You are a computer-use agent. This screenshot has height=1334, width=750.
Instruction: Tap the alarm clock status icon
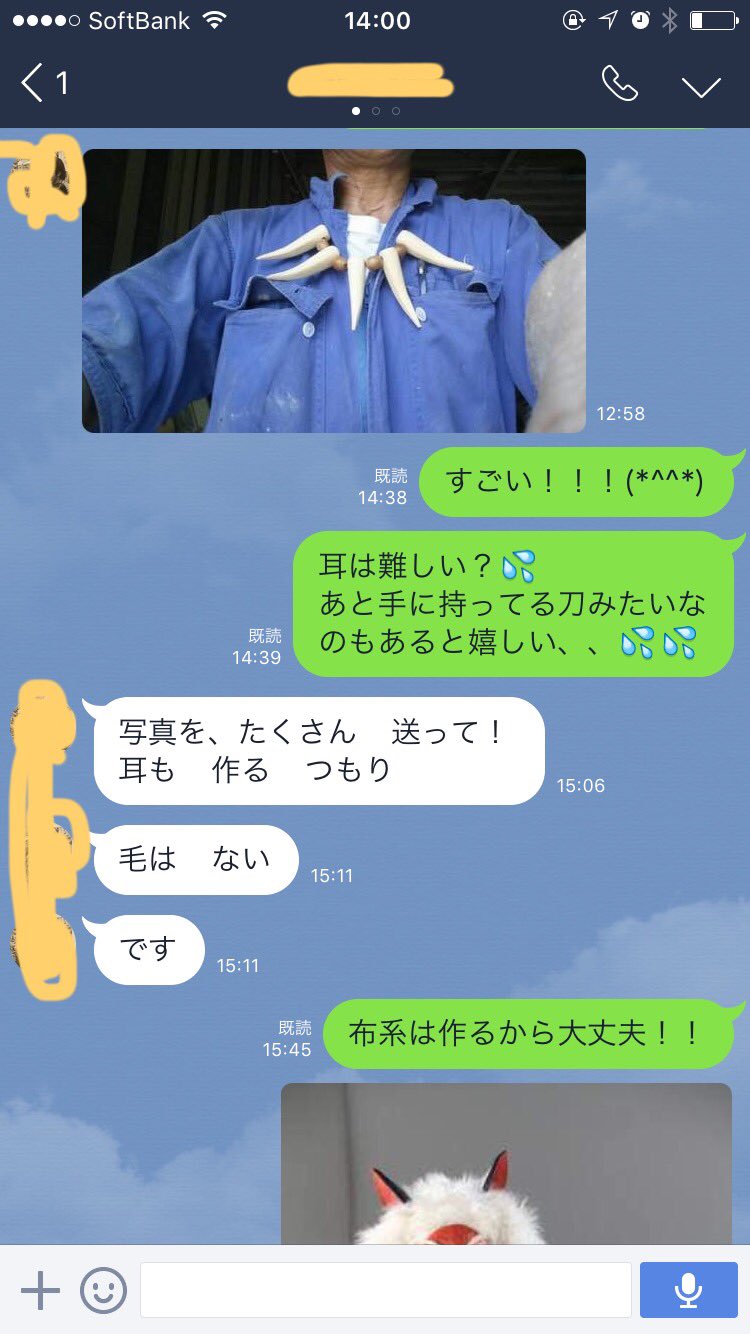643,19
